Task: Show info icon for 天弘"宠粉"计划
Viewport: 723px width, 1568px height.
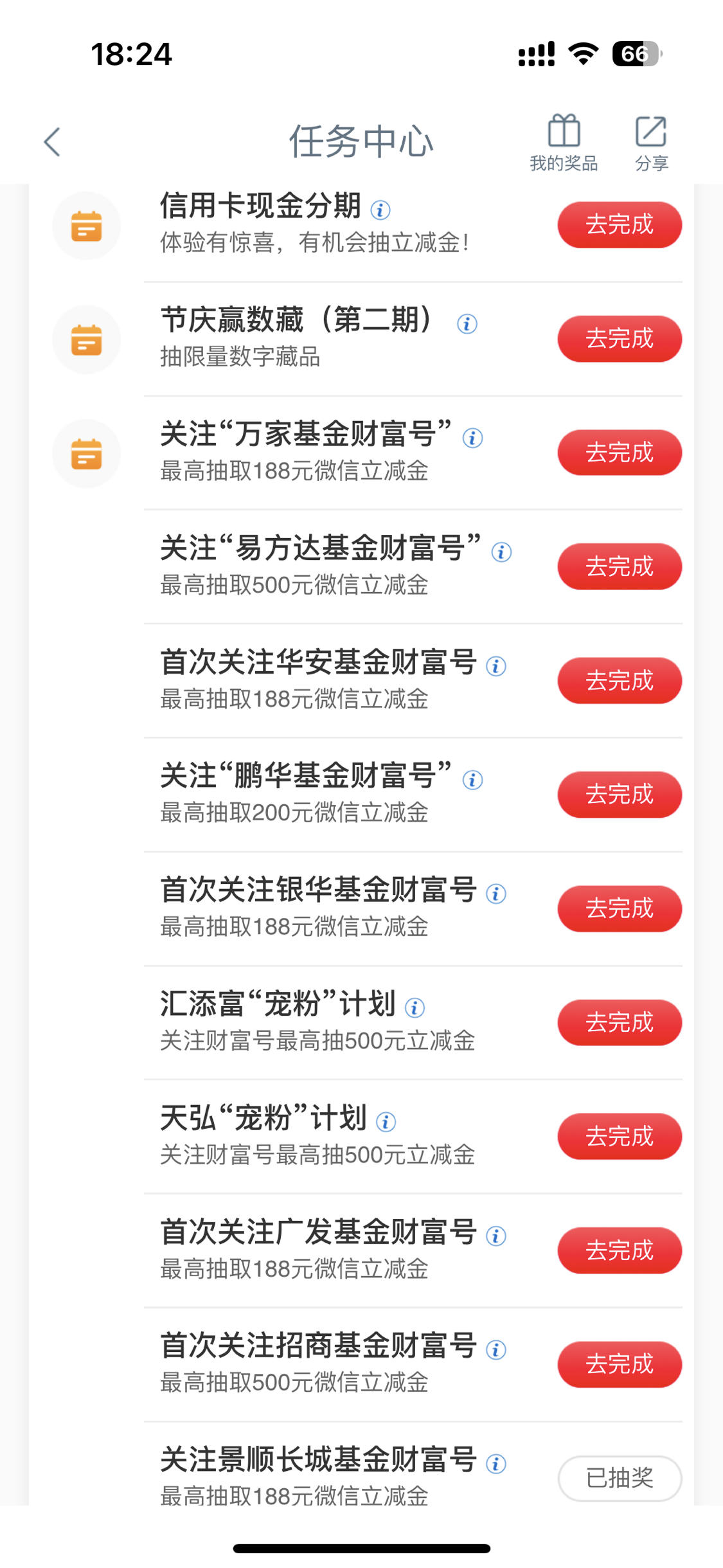Action: click(386, 1122)
